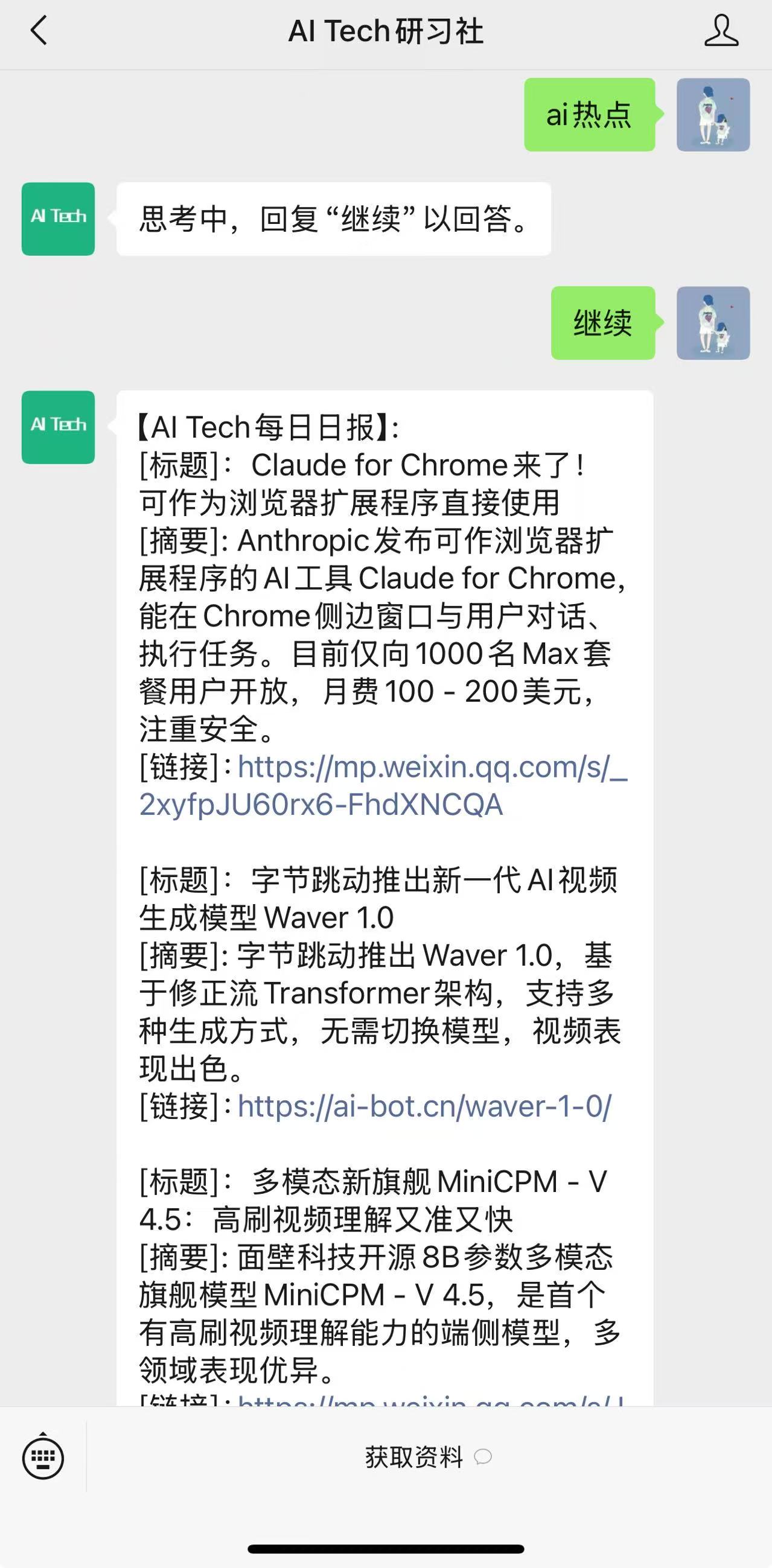Tap the AI Tech avatar beside 思考中 message
This screenshot has height=1568, width=772.
point(59,218)
